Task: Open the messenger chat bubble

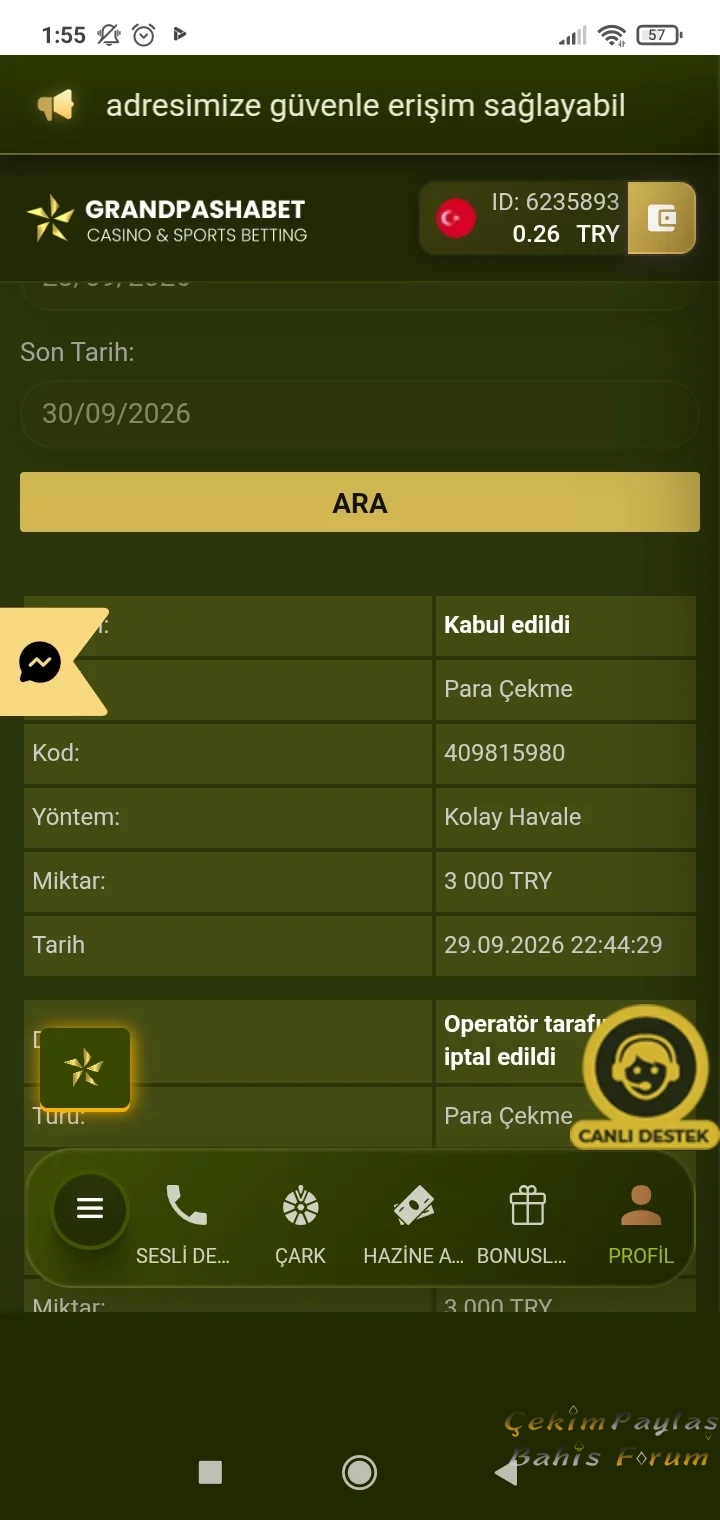Action: (41, 662)
